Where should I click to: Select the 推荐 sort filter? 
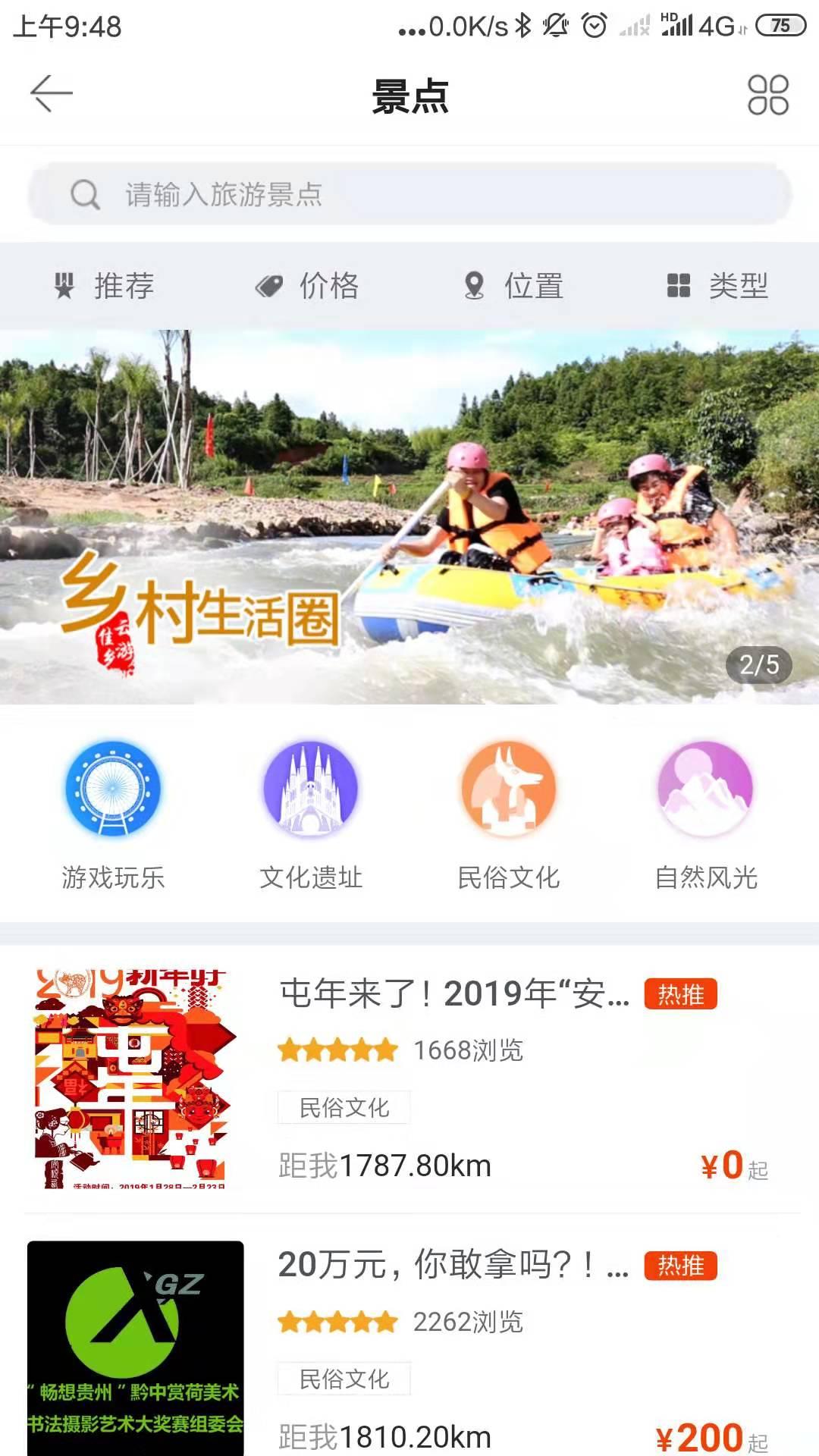pyautogui.click(x=104, y=286)
